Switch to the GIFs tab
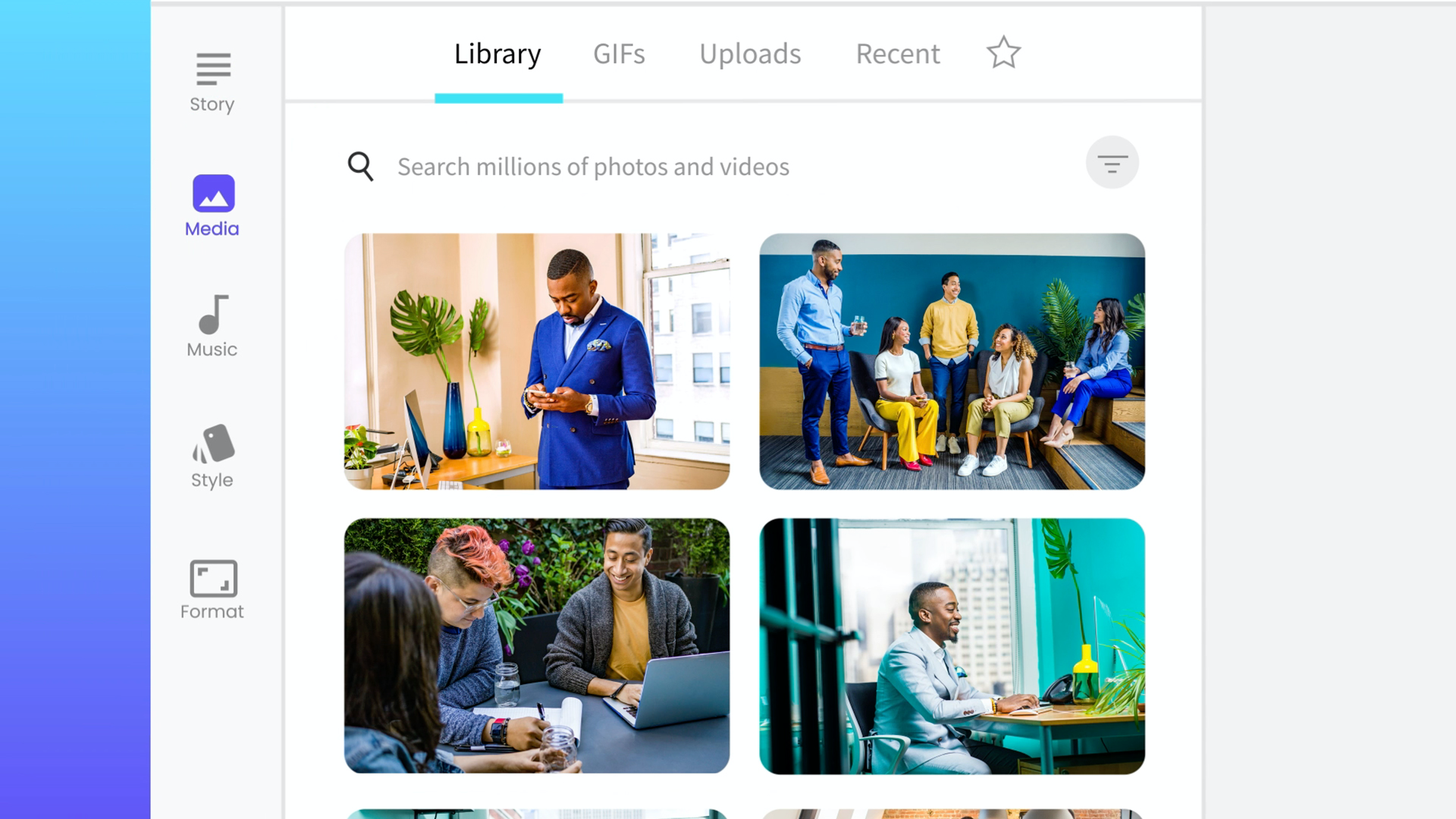 click(619, 54)
